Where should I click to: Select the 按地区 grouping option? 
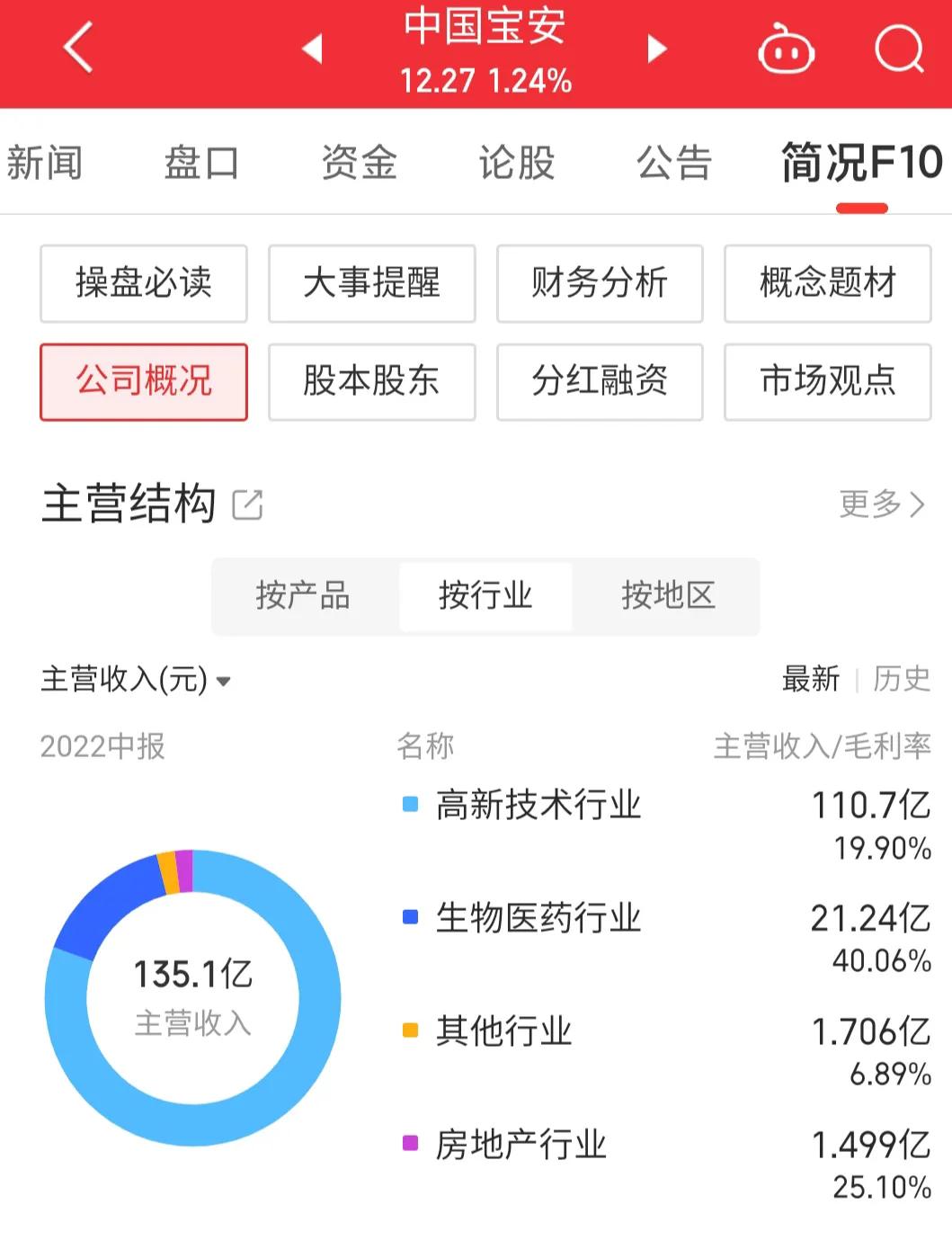point(668,596)
